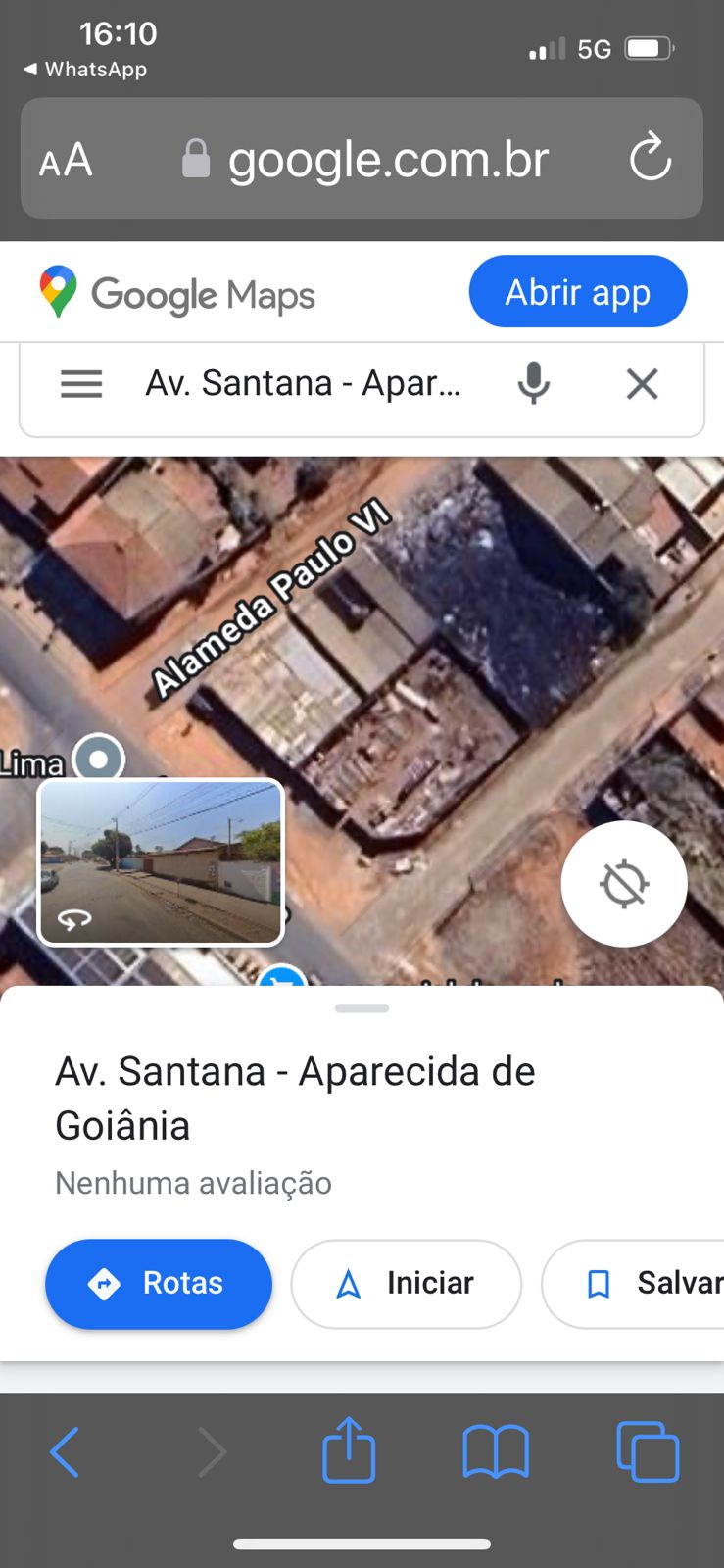Share this page
The image size is (724, 1568).
click(349, 1448)
